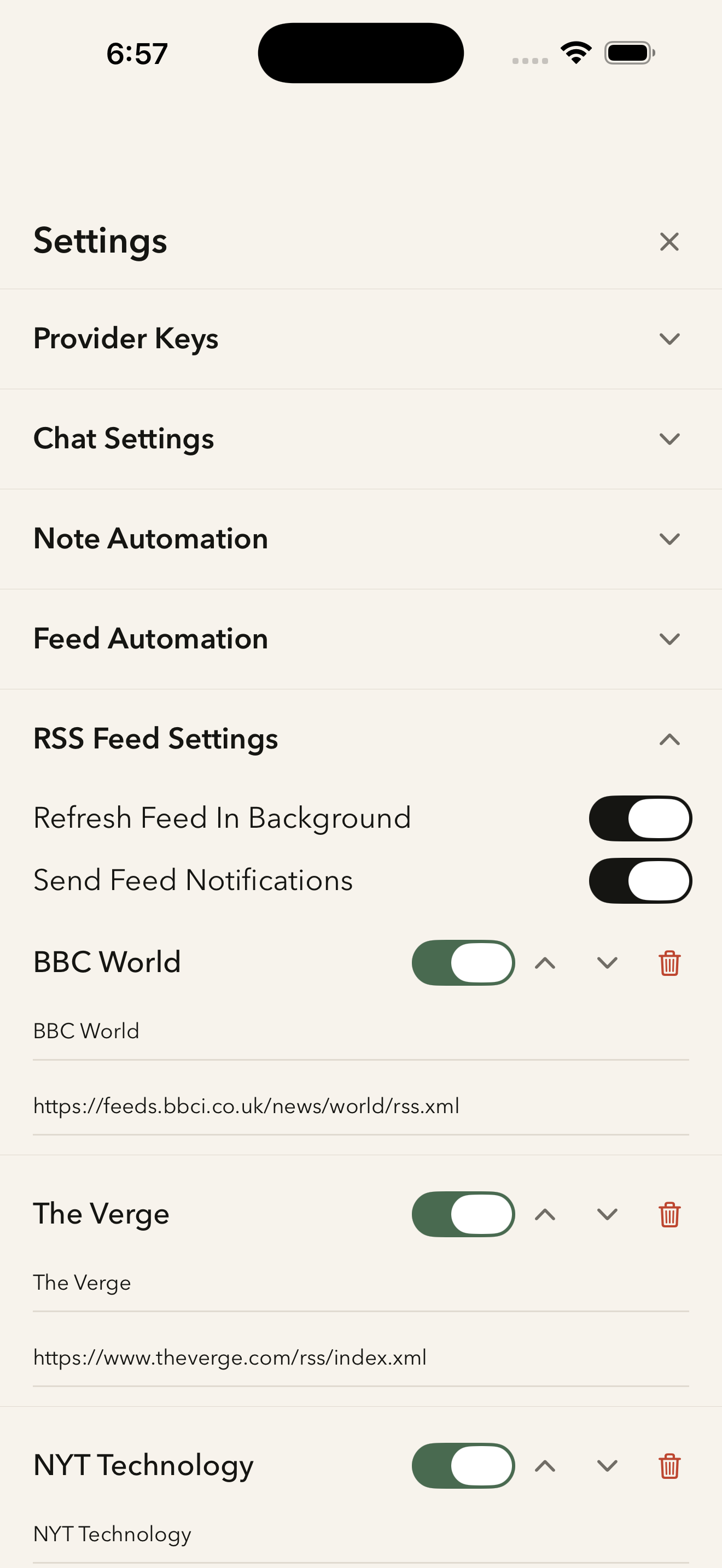Toggle Send Feed Notifications switch
The width and height of the screenshot is (722, 1568).
coord(640,880)
